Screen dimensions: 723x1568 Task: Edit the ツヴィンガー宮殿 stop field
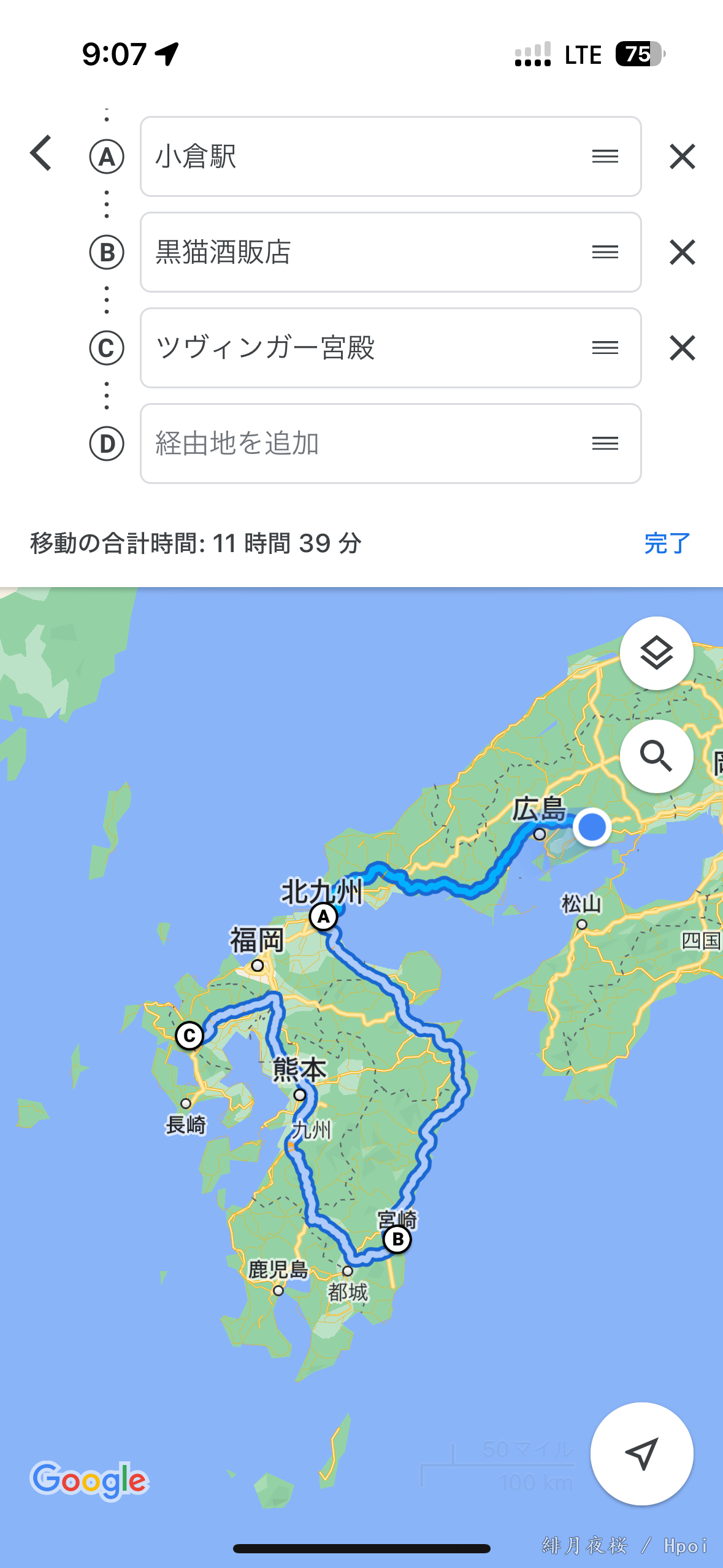tap(362, 348)
